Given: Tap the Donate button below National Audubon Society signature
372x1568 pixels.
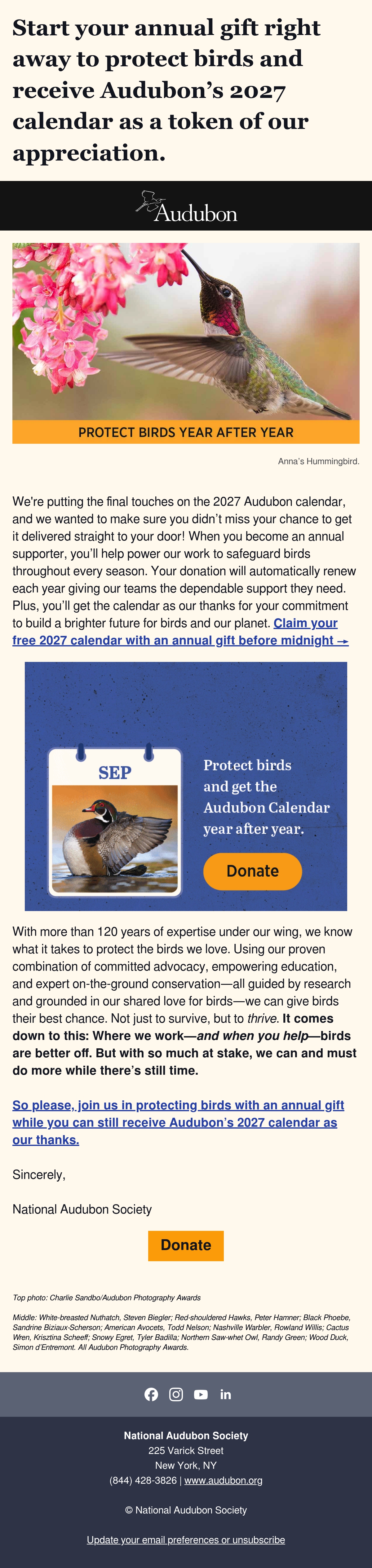Looking at the screenshot, I should click(186, 1245).
